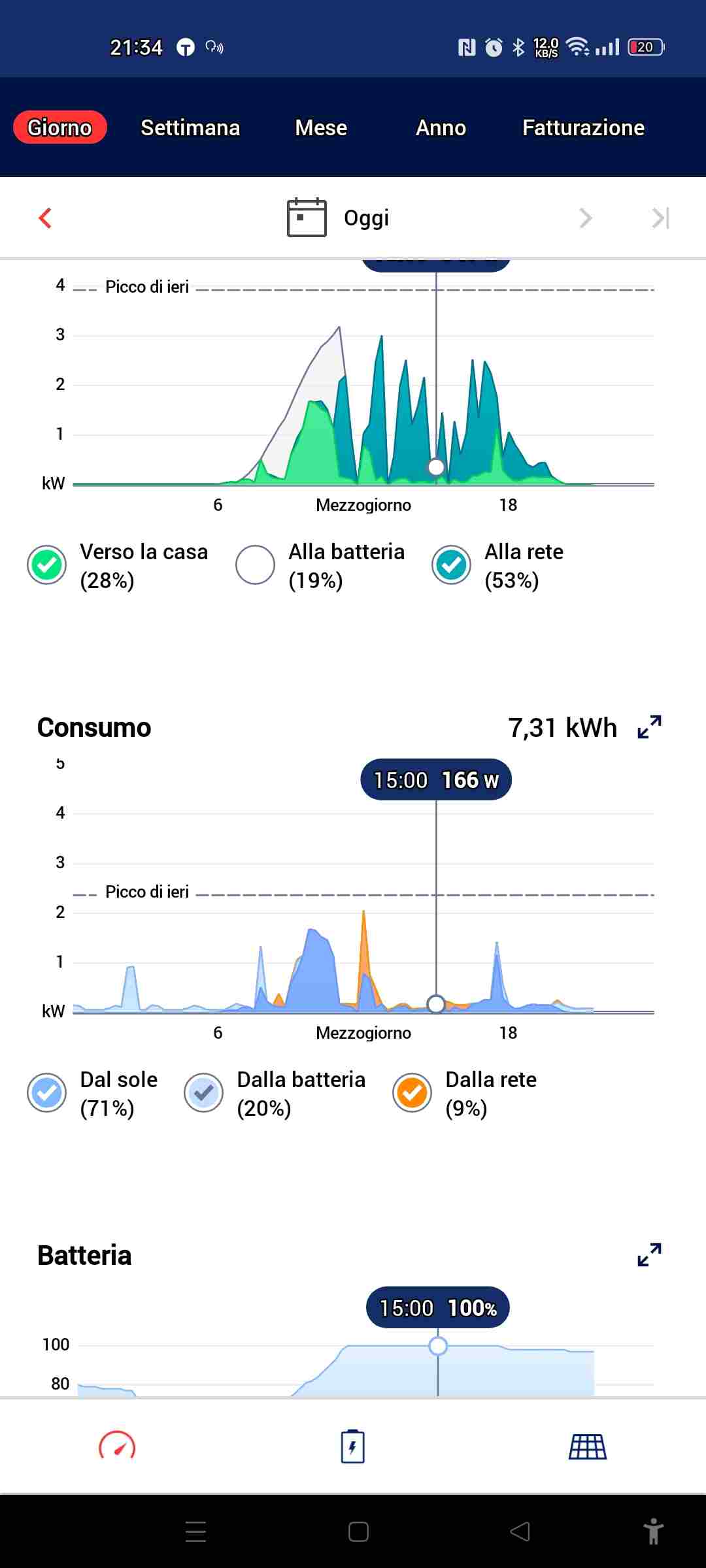The width and height of the screenshot is (706, 1568).
Task: Expand the Batteria chart fullscreen
Action: coord(649,1254)
